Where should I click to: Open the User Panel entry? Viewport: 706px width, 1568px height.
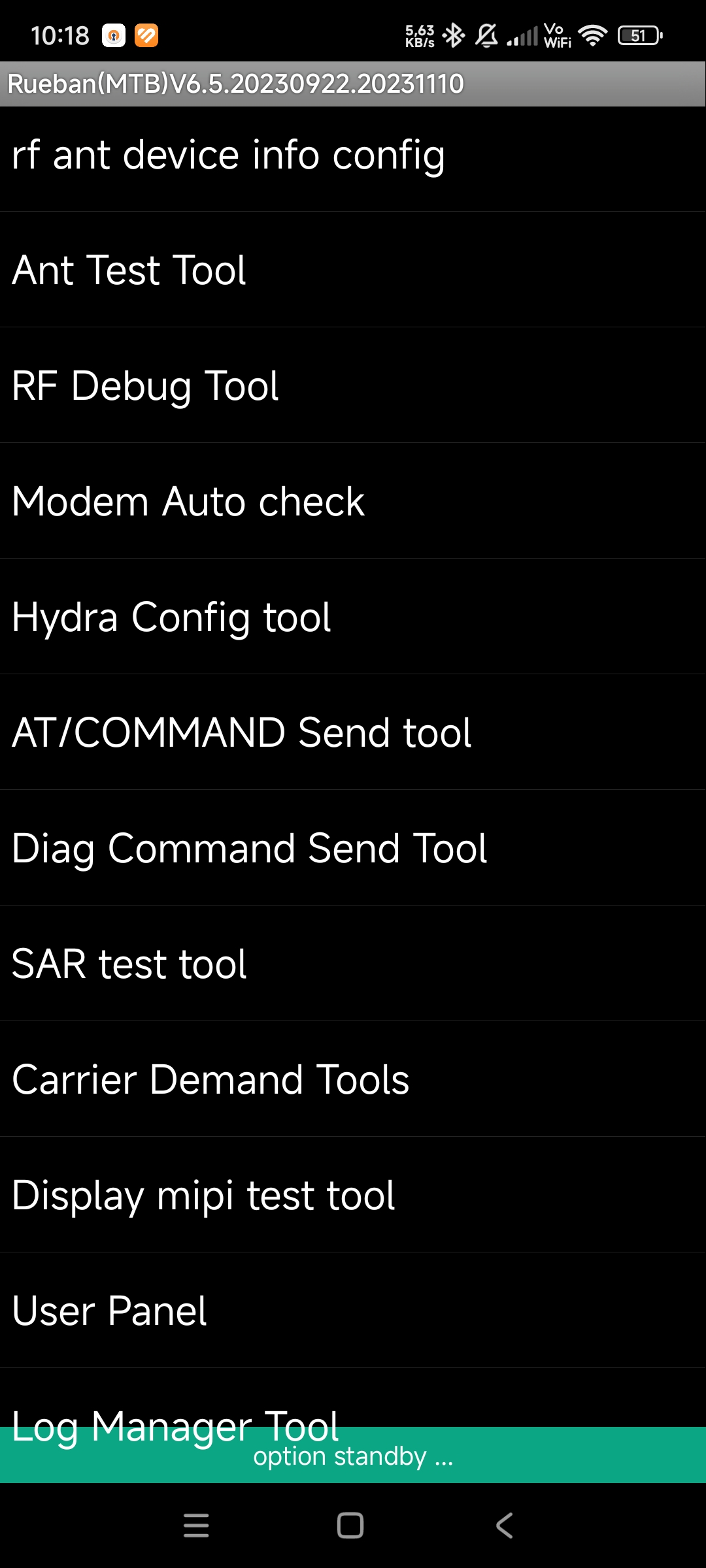(x=353, y=1310)
